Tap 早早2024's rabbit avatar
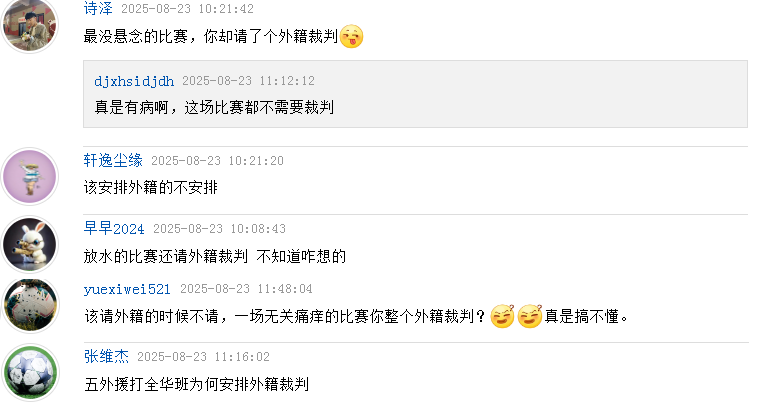Screen dimensions: 761x405 [x=29, y=245]
